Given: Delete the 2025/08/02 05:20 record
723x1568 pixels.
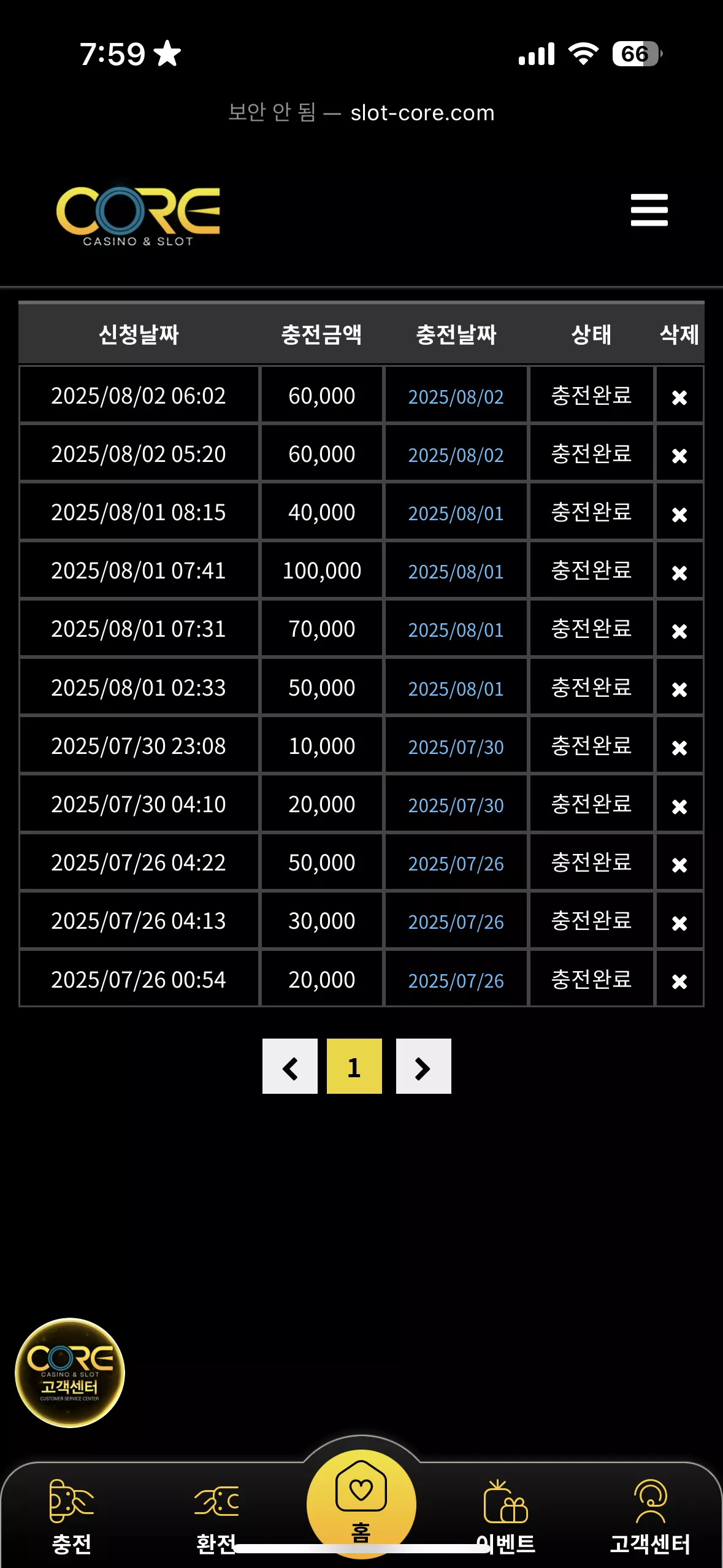Looking at the screenshot, I should (679, 455).
